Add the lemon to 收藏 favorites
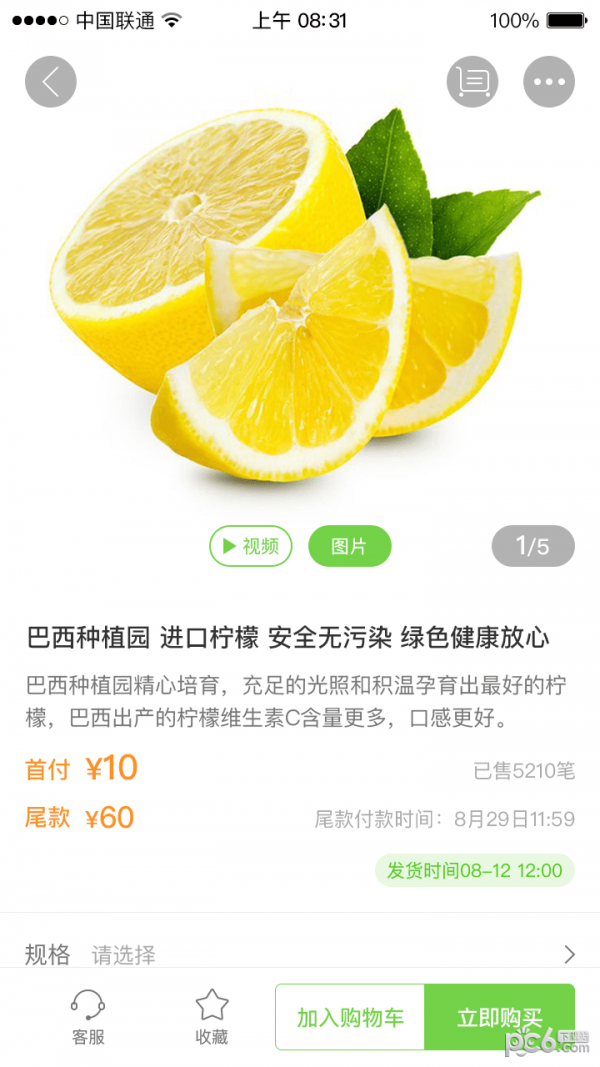The image size is (600, 1067). pos(212,1017)
